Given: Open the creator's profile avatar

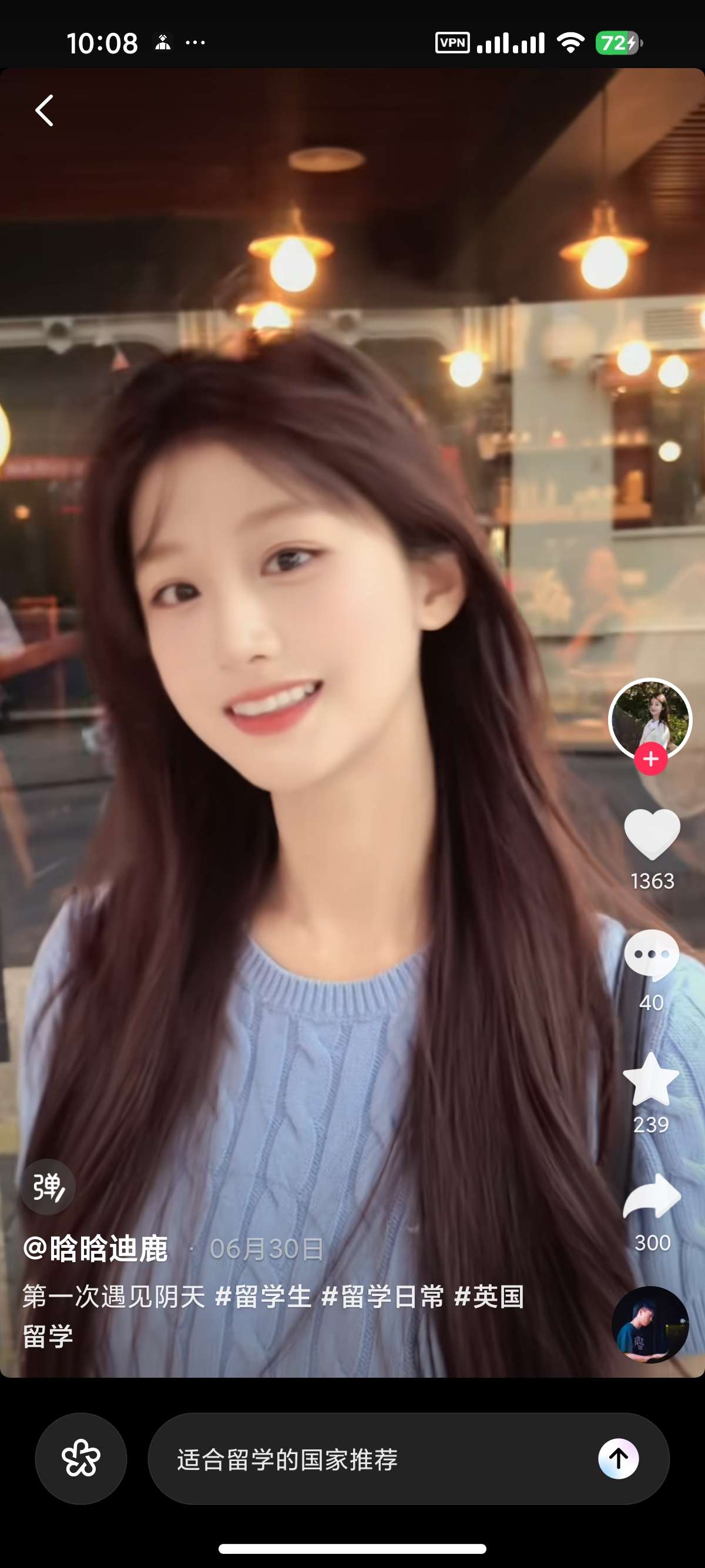Looking at the screenshot, I should tap(650, 719).
